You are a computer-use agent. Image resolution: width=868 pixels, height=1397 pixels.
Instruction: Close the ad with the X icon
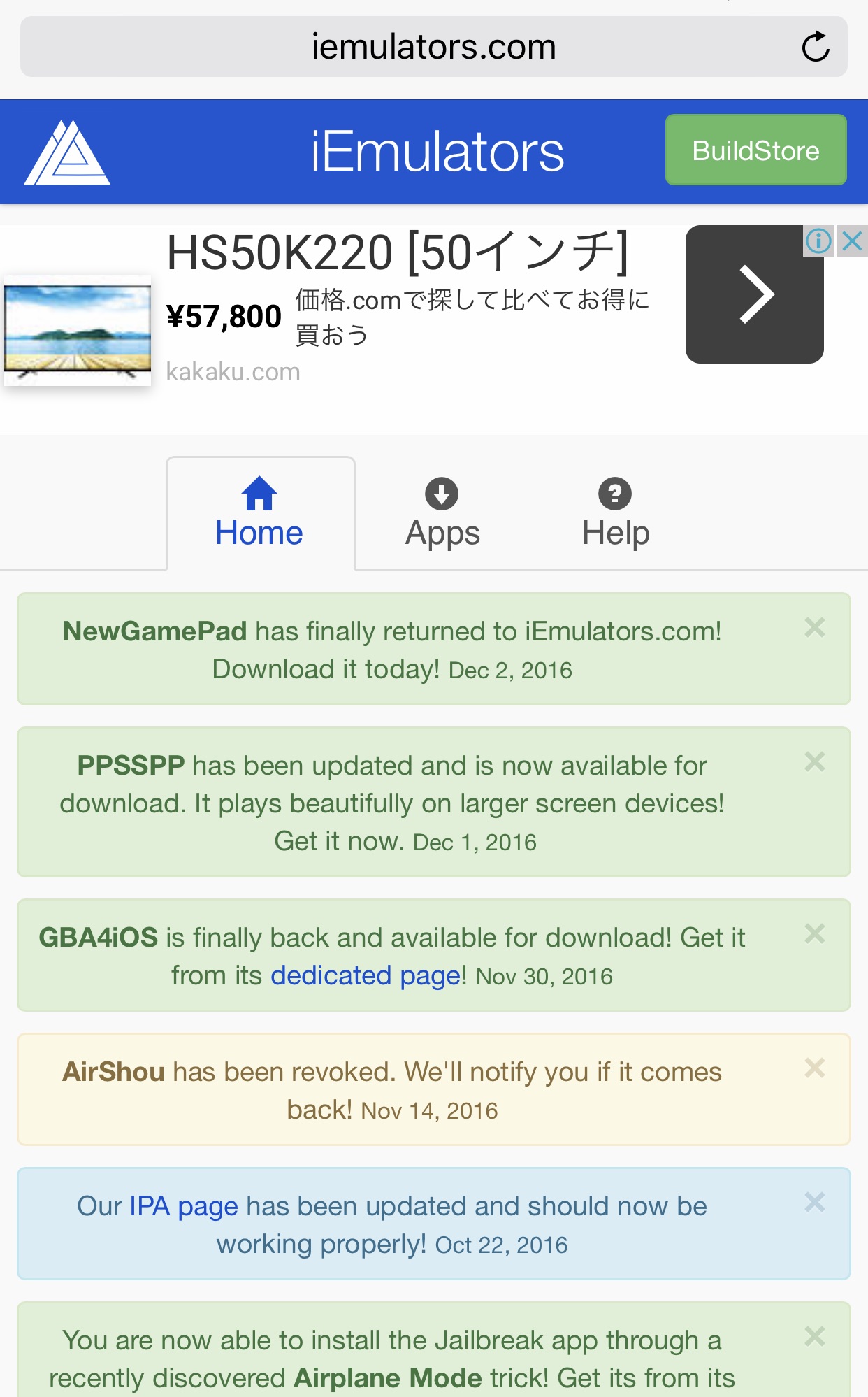point(852,241)
